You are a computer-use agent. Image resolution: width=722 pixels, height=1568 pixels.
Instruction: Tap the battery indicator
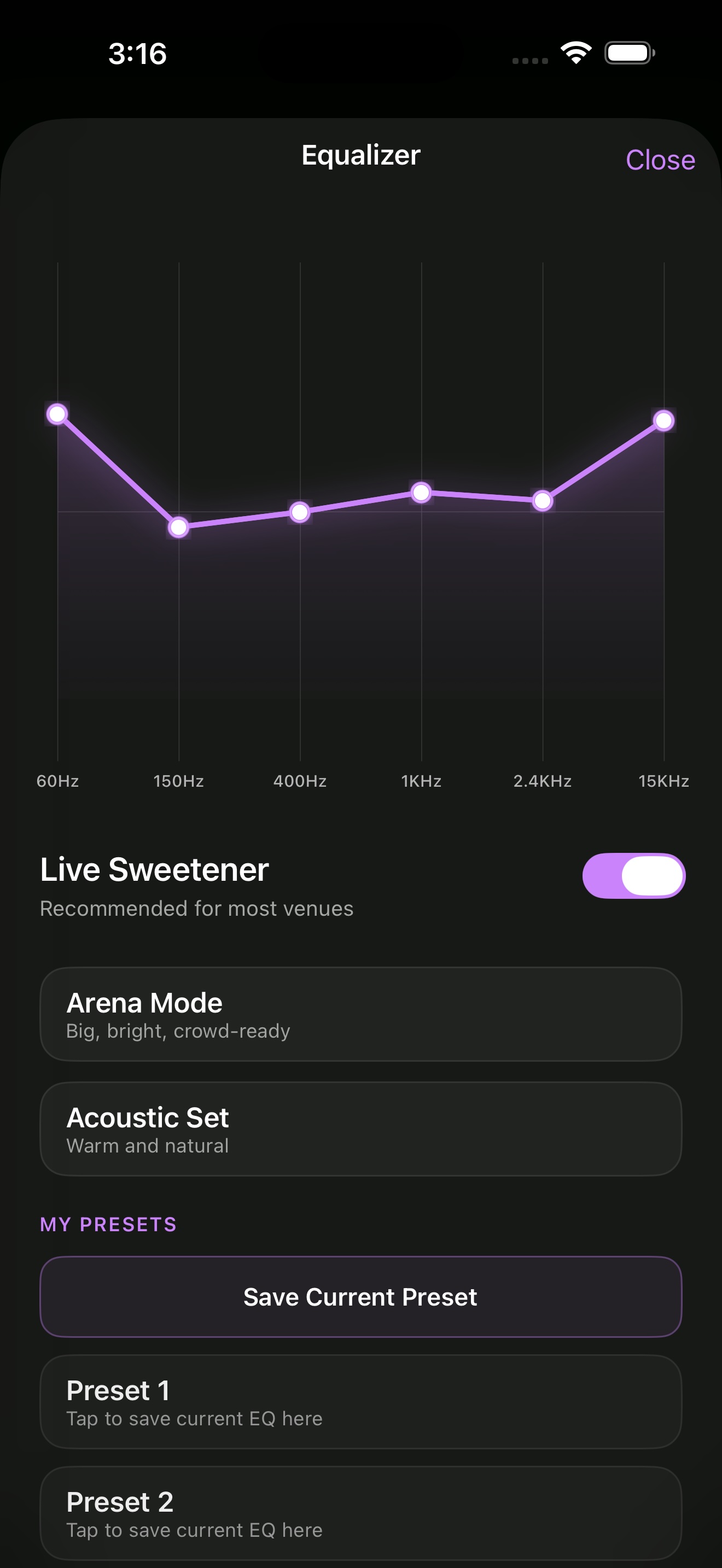(628, 54)
